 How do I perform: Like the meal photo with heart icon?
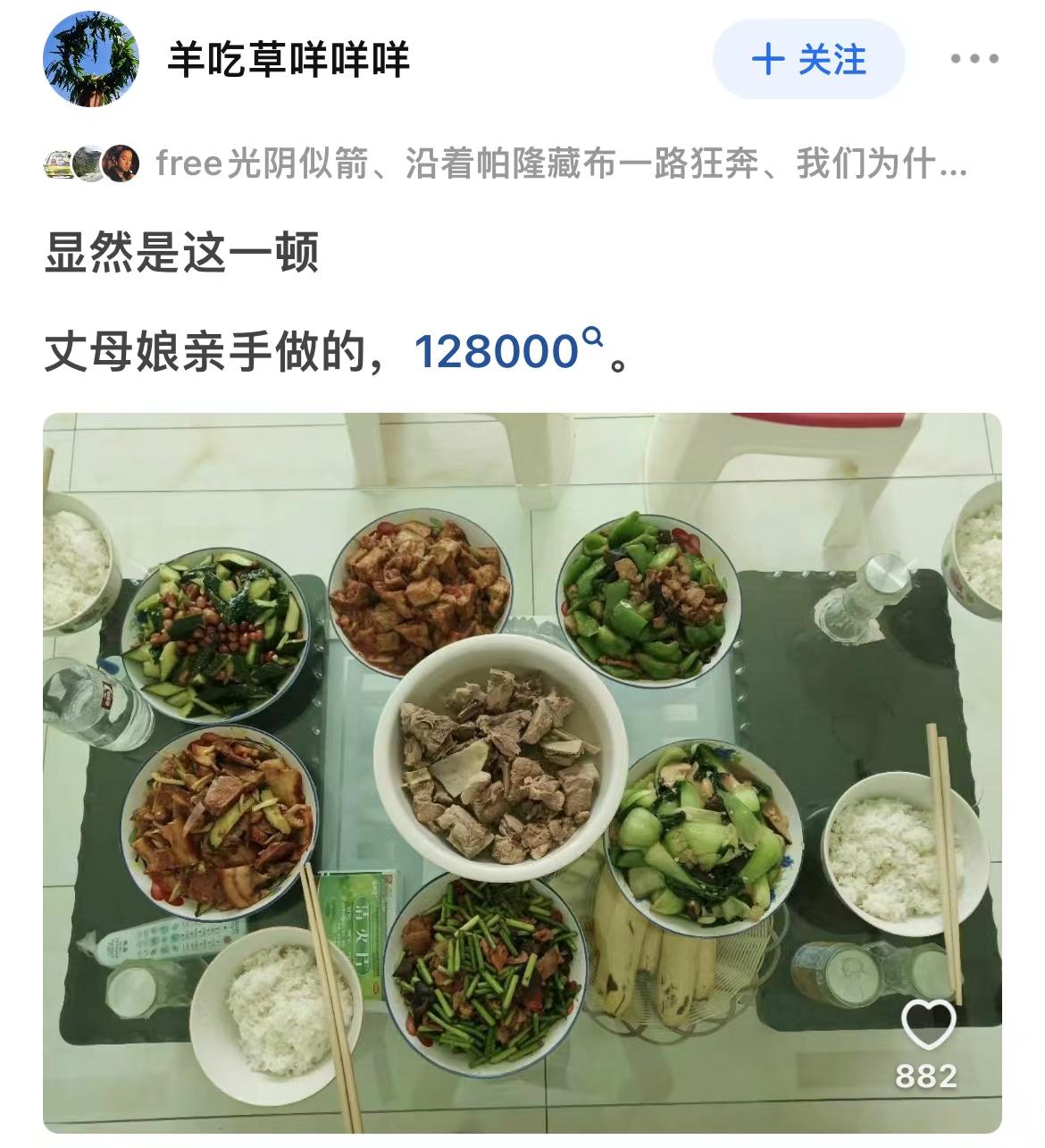927,1024
